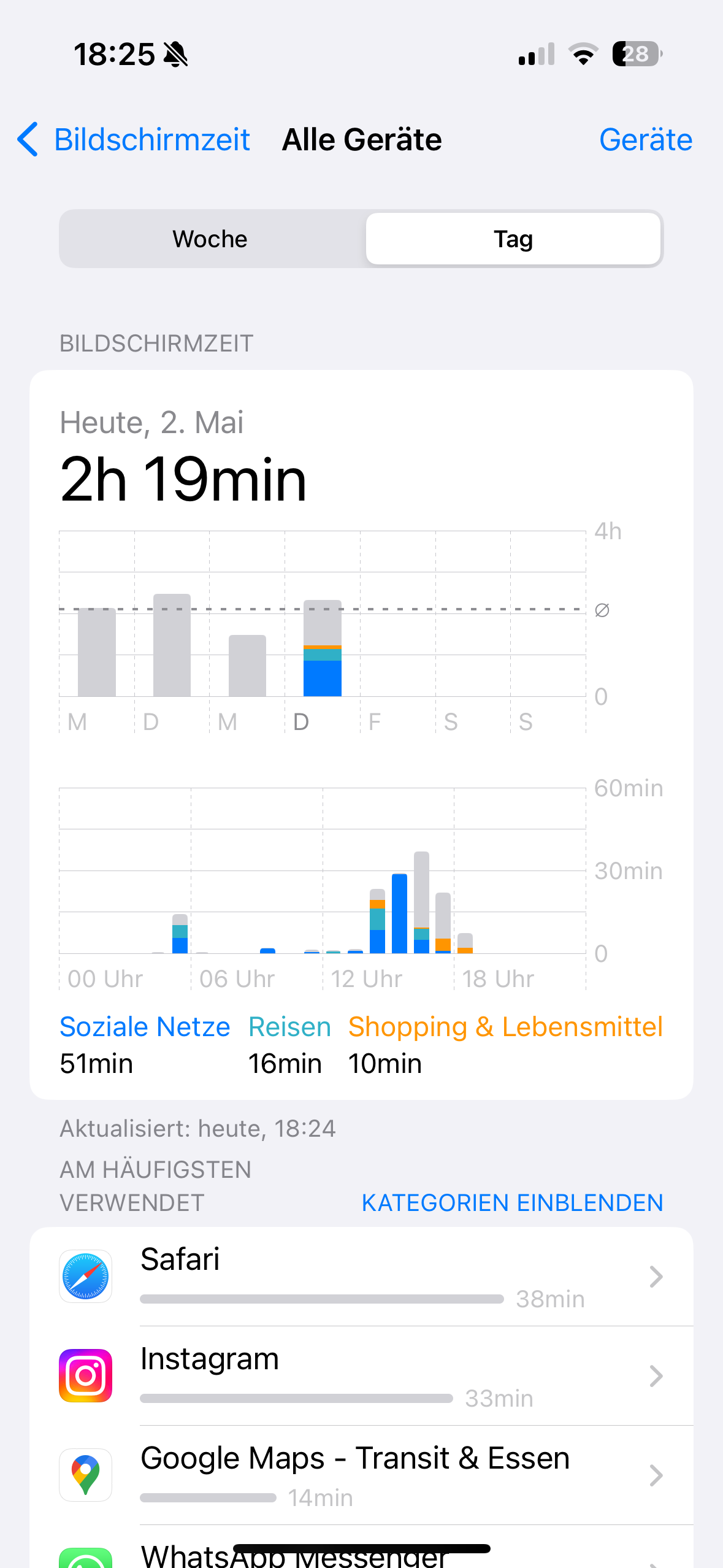Screen dimensions: 723x1568
Task: Open Google Maps usage details
Action: [x=362, y=1475]
